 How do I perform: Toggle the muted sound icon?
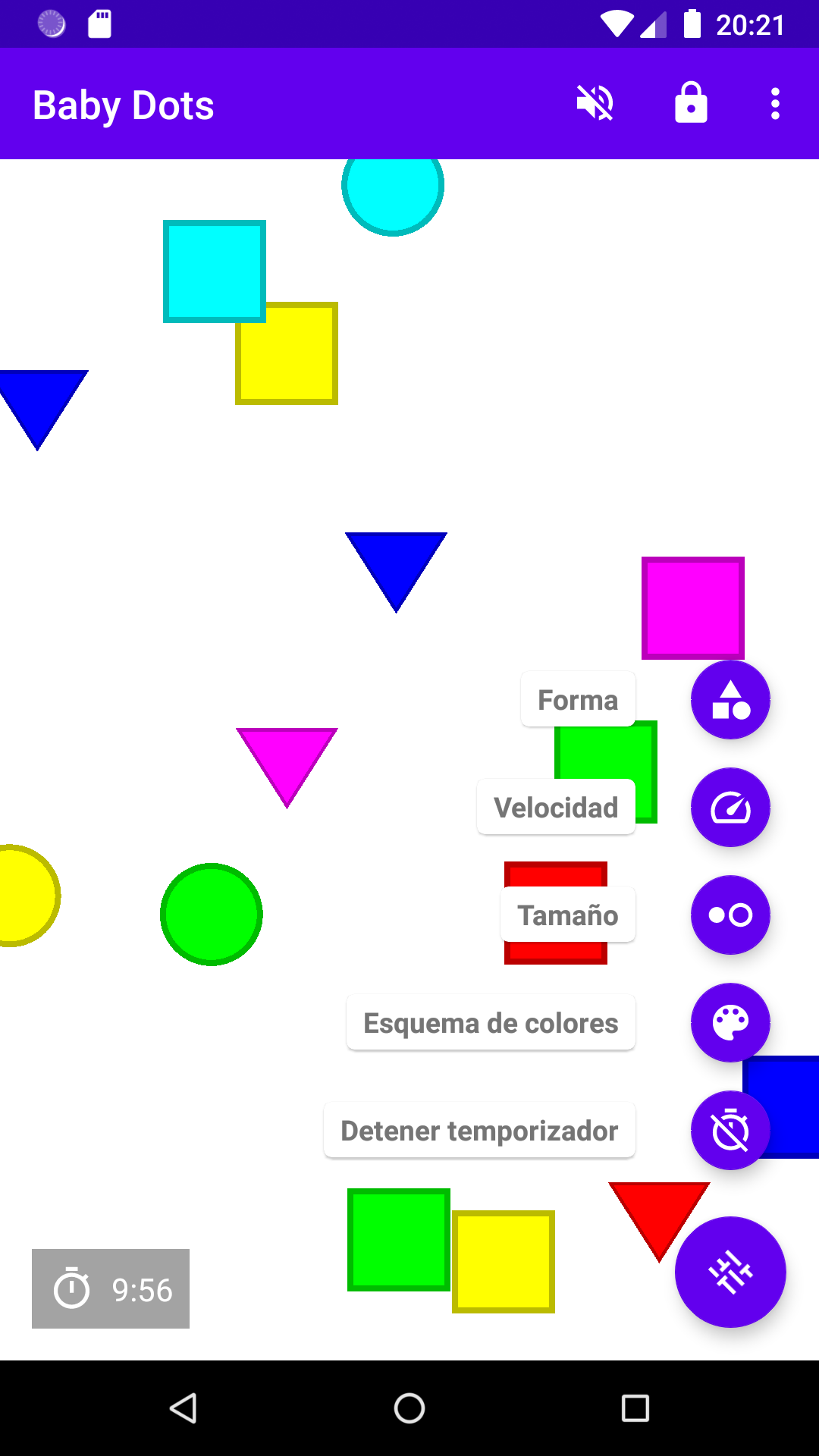point(595,103)
